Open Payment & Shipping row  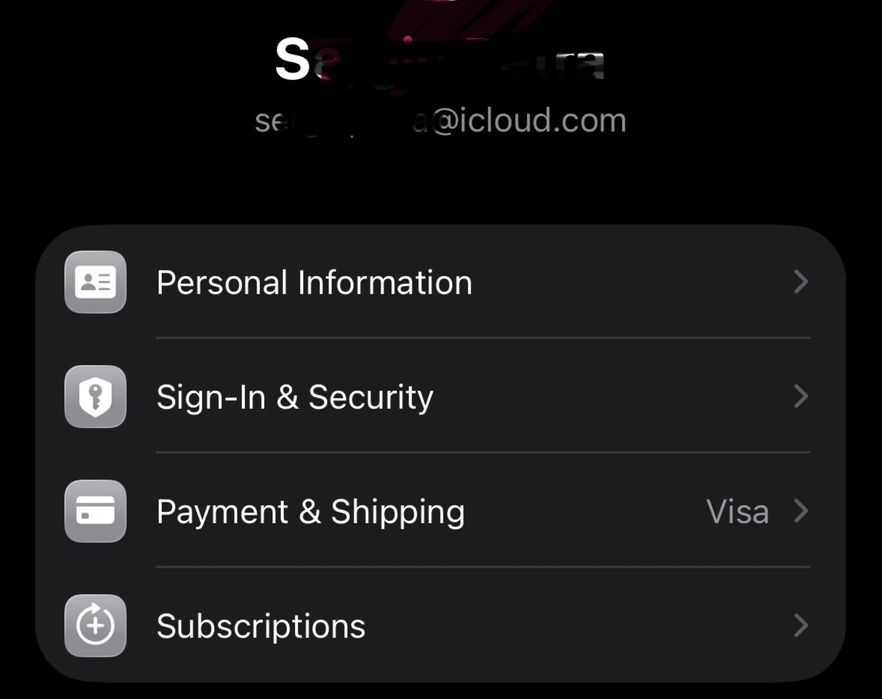[310, 512]
